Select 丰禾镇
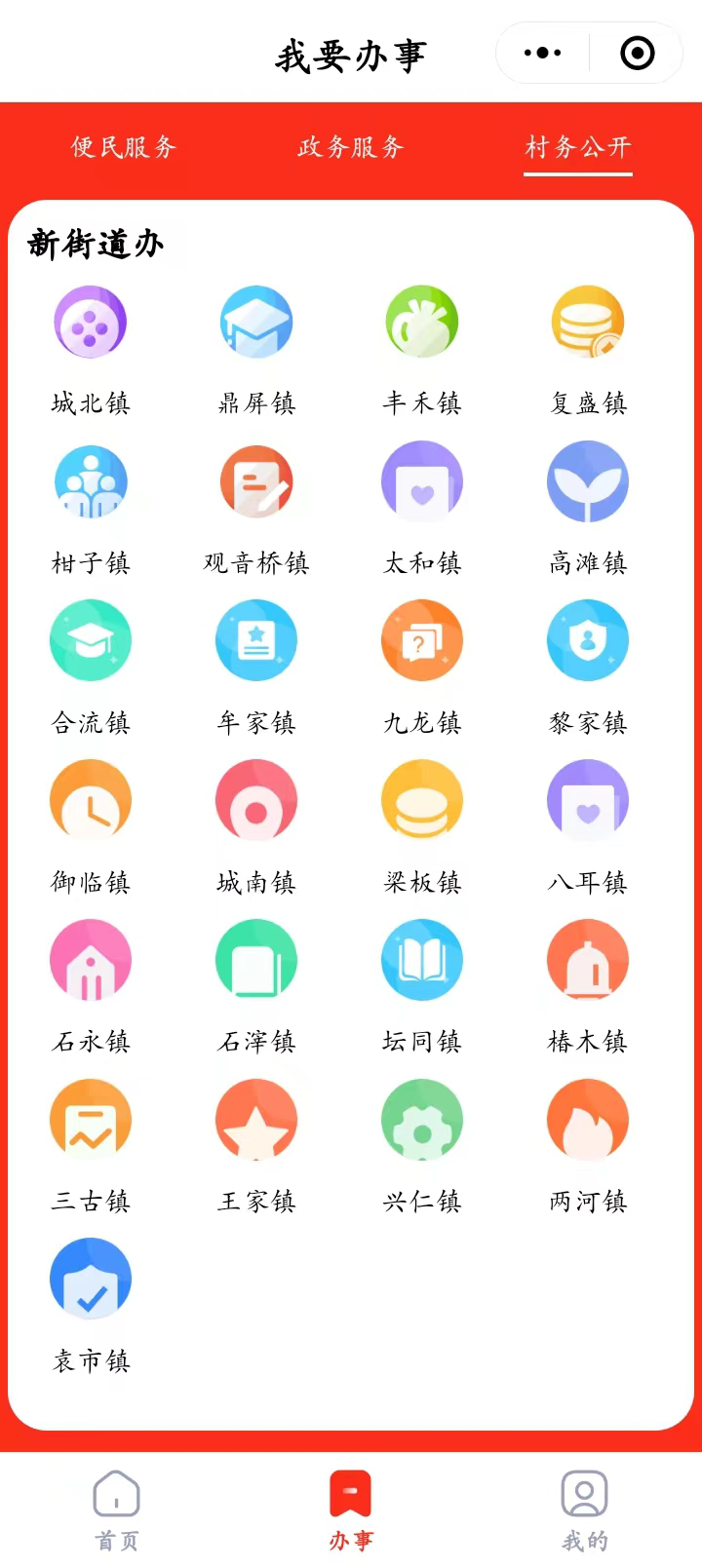 pos(422,349)
